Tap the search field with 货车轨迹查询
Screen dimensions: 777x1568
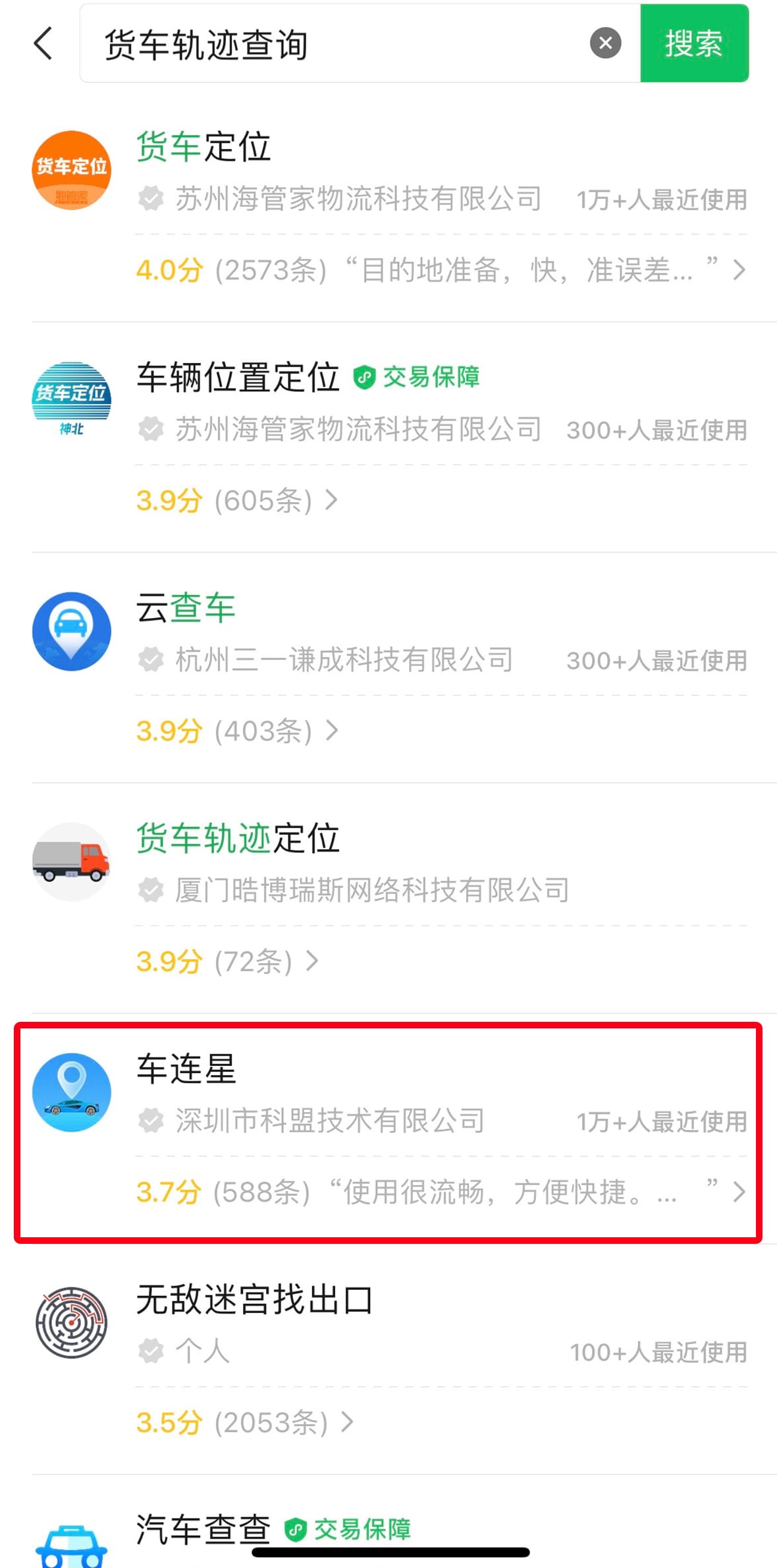coord(329,43)
